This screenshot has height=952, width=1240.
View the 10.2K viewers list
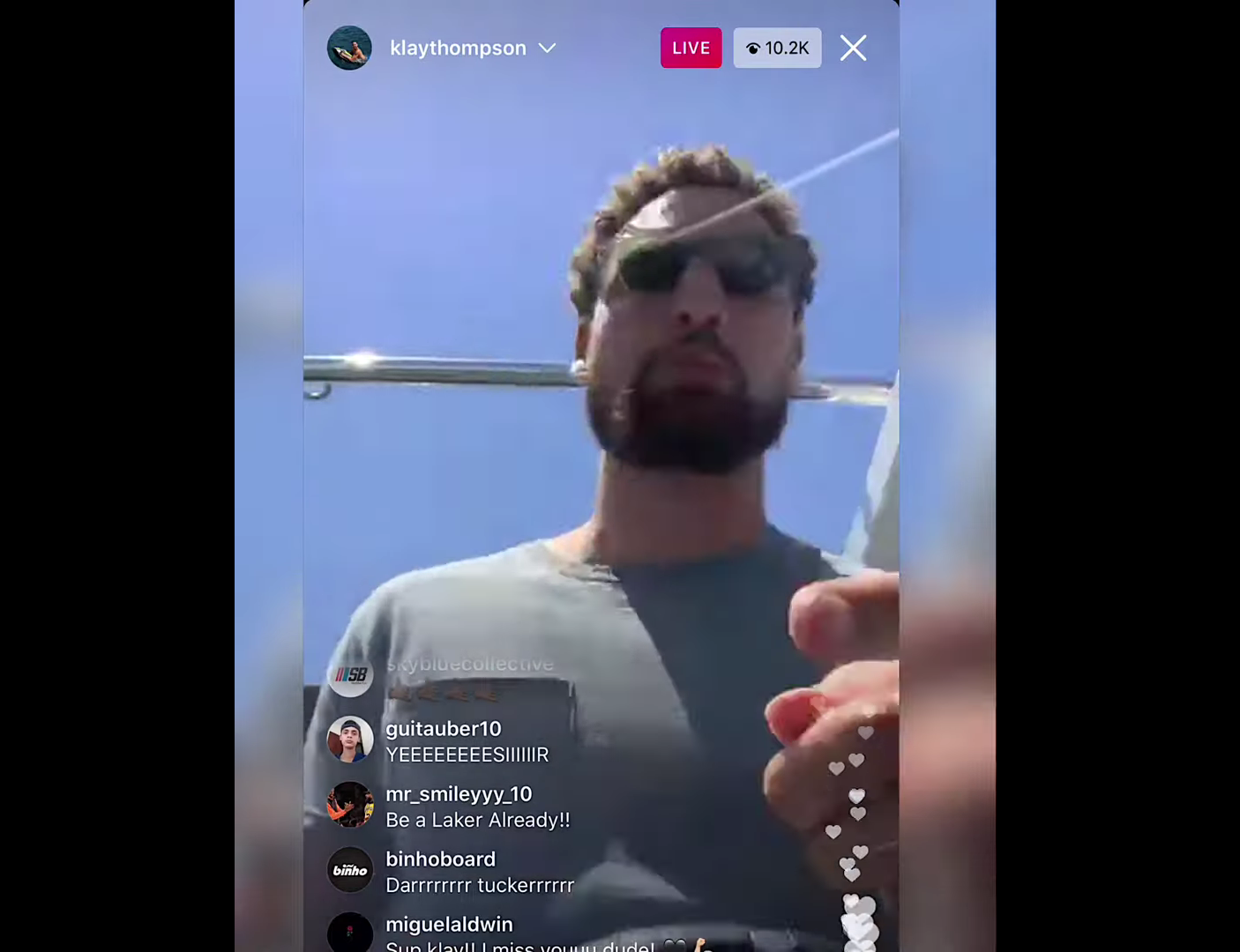click(777, 48)
